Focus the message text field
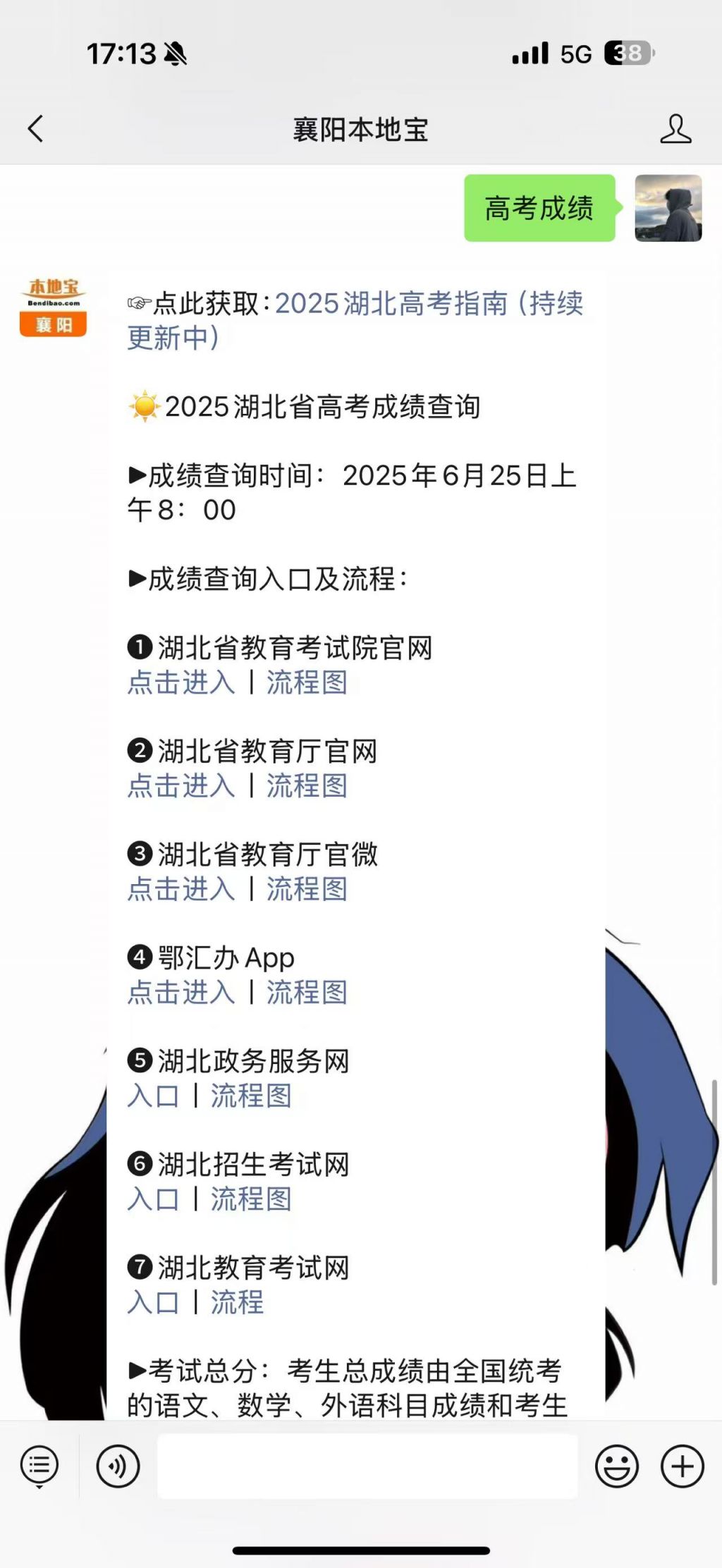 [x=367, y=1466]
